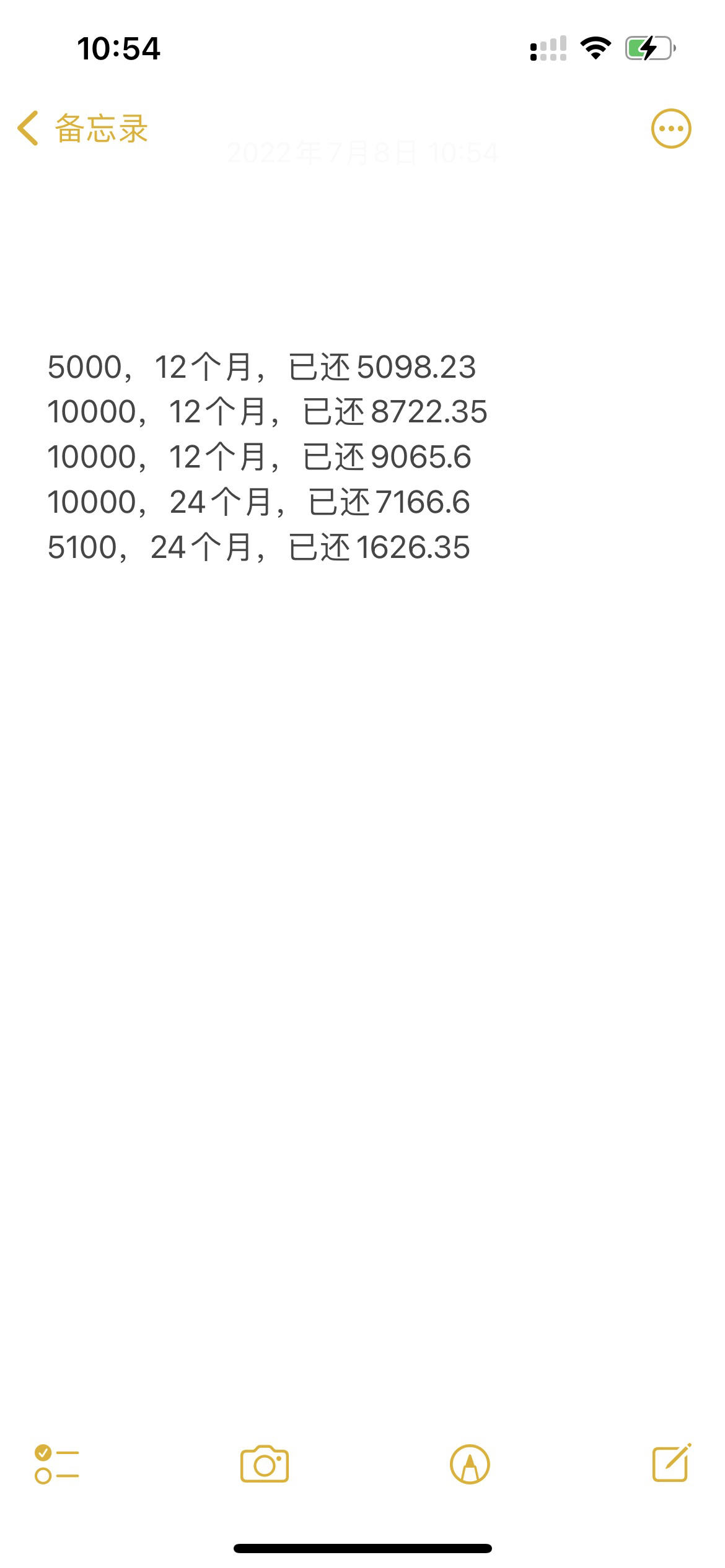The width and height of the screenshot is (725, 1568).
Task: Open the markup pen tool
Action: point(470,1464)
